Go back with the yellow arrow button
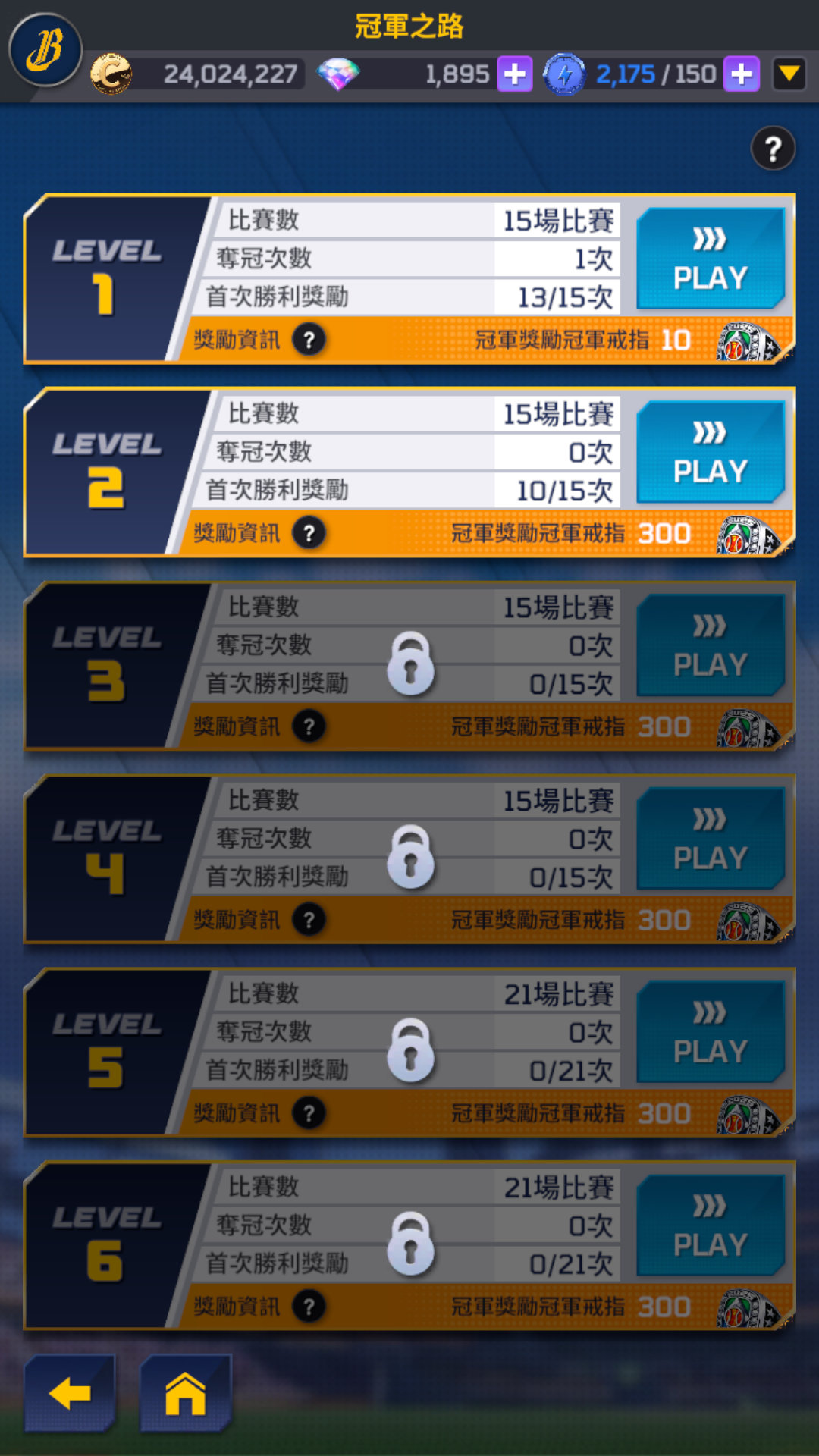The height and width of the screenshot is (1456, 819). tap(70, 1393)
